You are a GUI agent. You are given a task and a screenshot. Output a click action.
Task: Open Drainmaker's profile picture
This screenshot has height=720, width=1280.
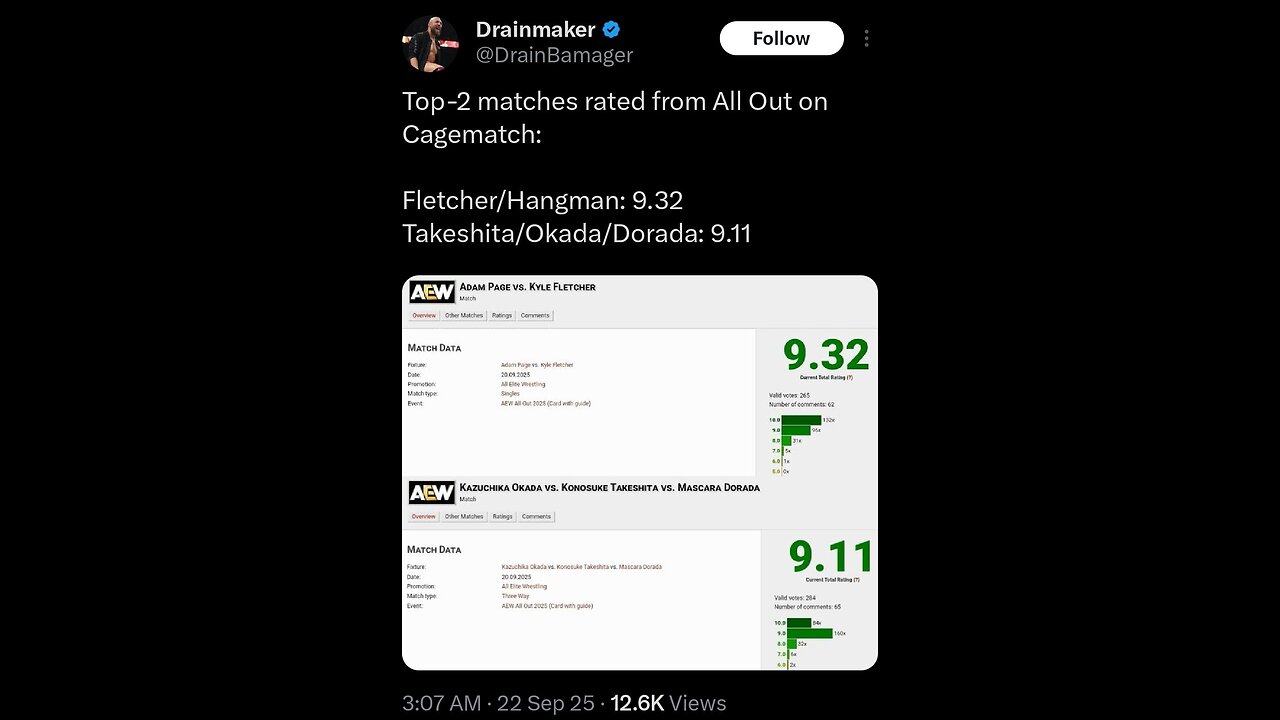point(430,44)
